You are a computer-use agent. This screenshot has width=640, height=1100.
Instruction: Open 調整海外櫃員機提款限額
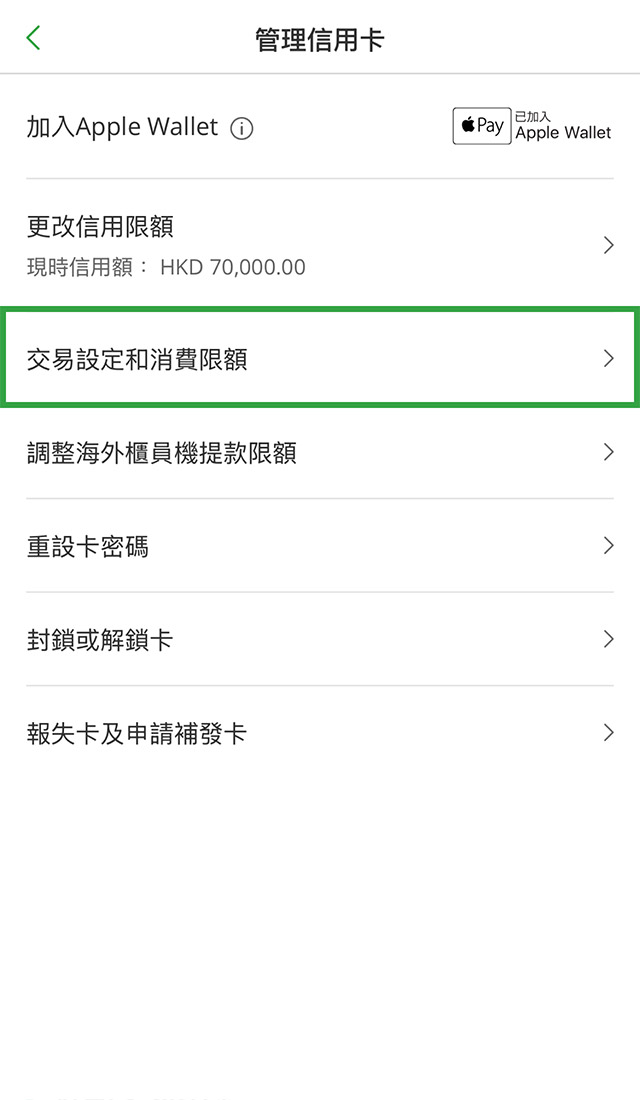coord(320,453)
